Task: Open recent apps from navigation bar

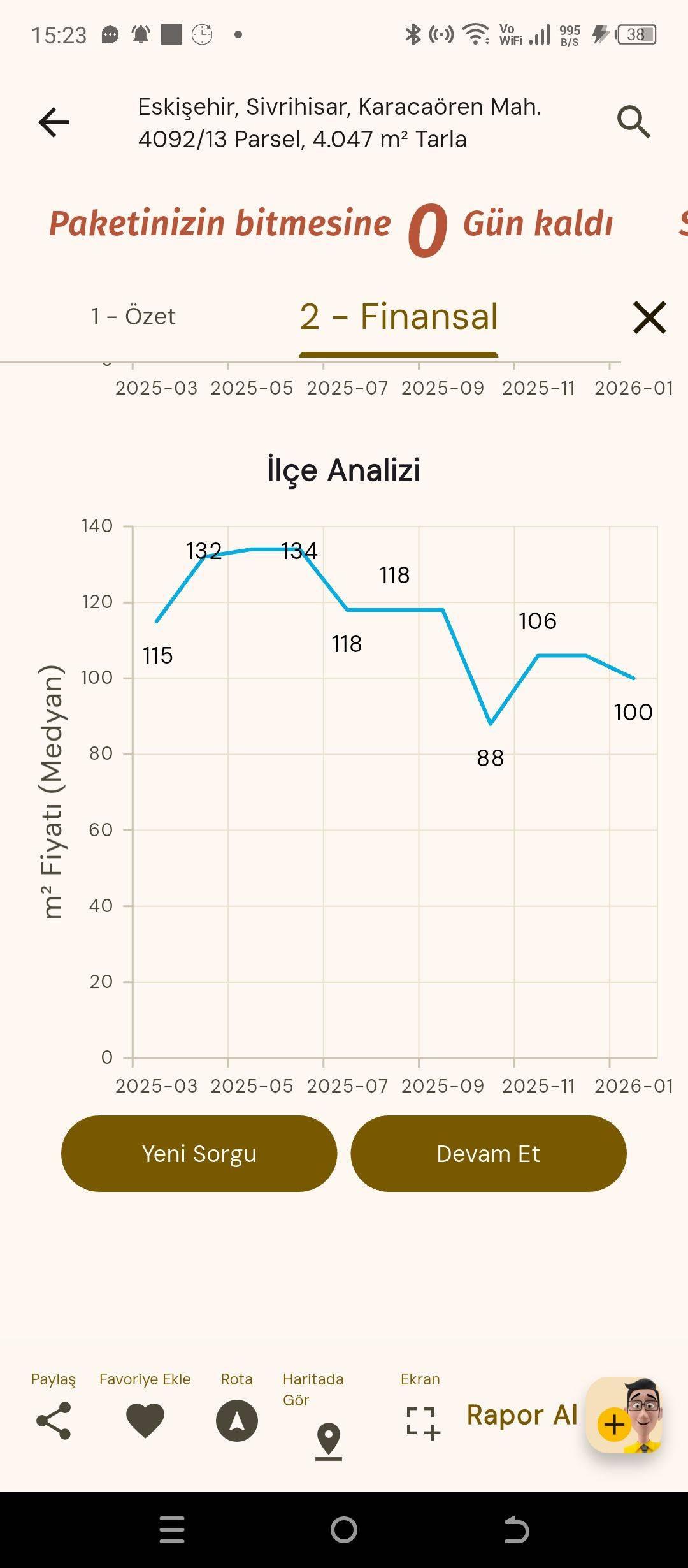Action: click(x=172, y=1530)
